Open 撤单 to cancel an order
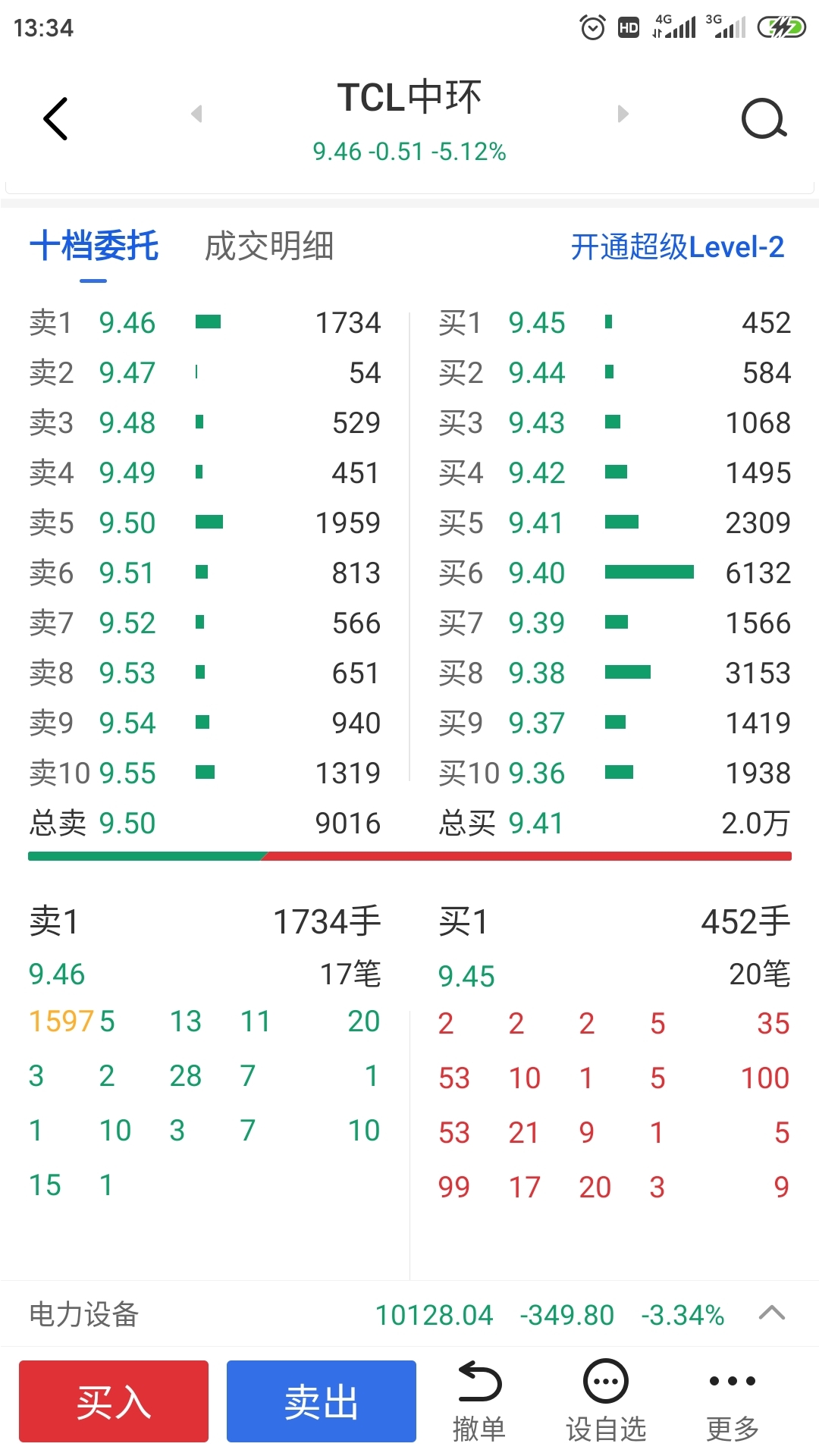Screen dimensions: 819x1456 coord(479,1401)
